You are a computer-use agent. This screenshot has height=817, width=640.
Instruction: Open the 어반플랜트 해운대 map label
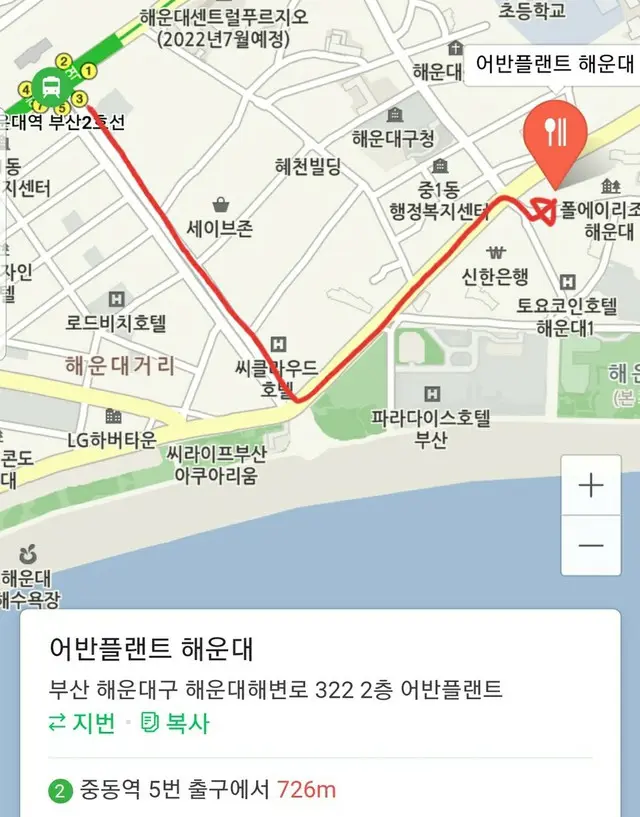click(x=554, y=65)
